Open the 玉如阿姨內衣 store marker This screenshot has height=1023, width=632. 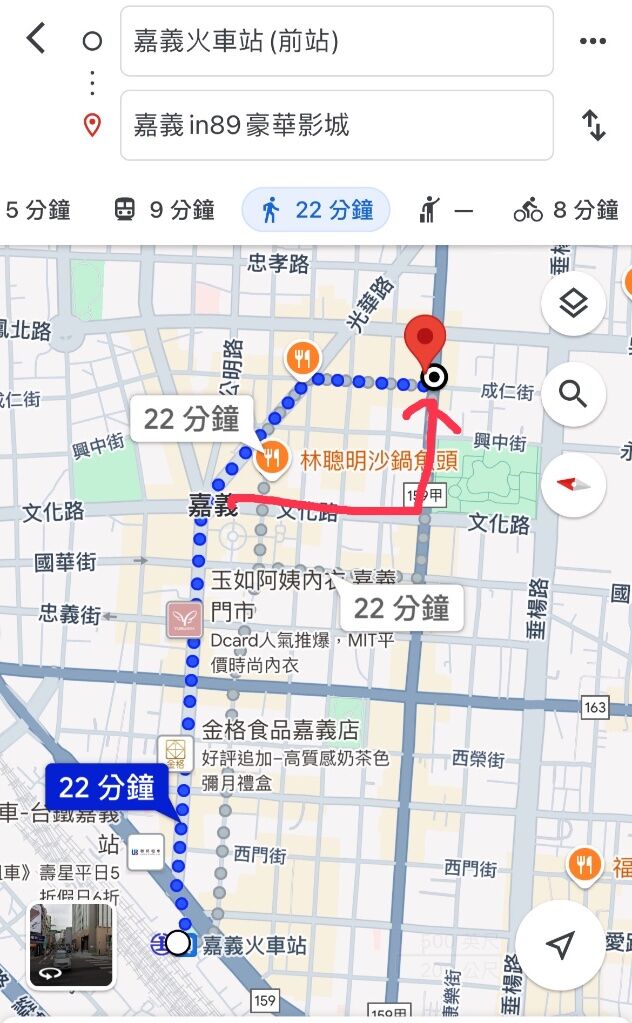tap(184, 619)
